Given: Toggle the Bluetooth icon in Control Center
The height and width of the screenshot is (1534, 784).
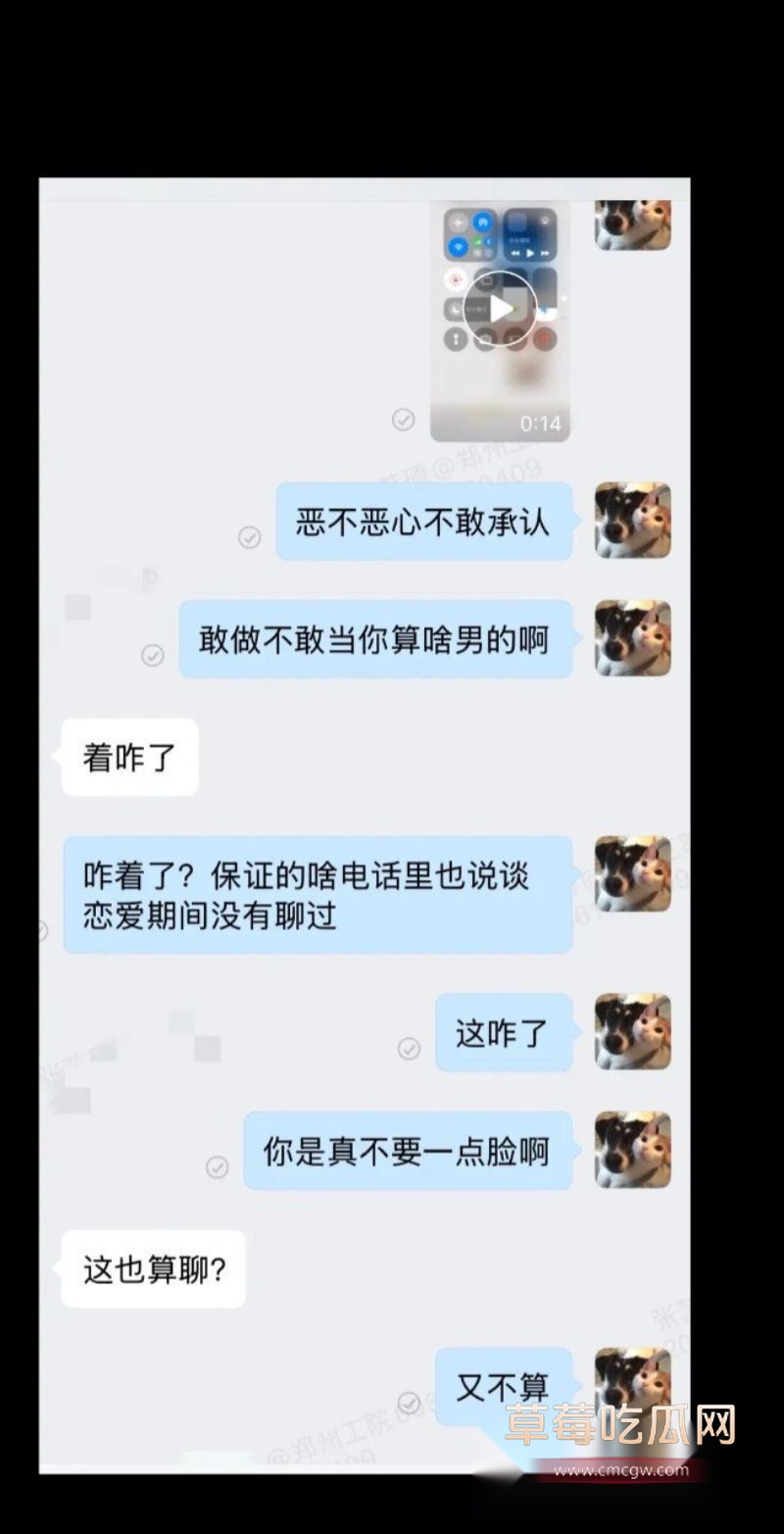Looking at the screenshot, I should click(488, 241).
